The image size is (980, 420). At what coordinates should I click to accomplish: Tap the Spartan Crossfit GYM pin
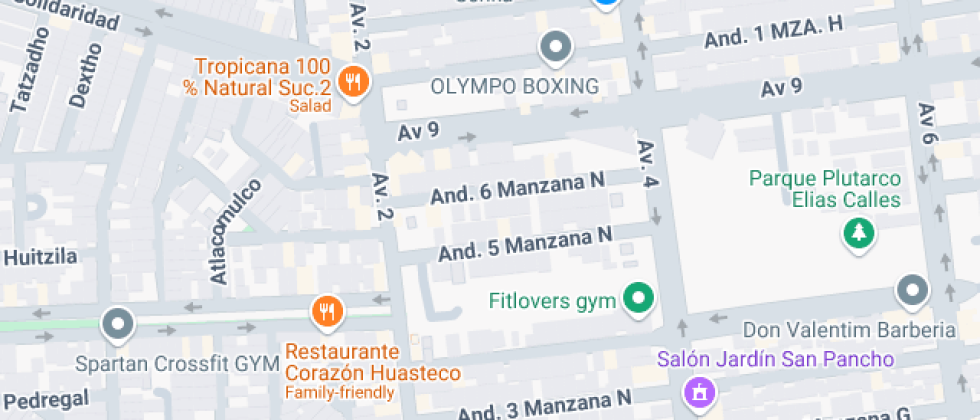point(119,324)
